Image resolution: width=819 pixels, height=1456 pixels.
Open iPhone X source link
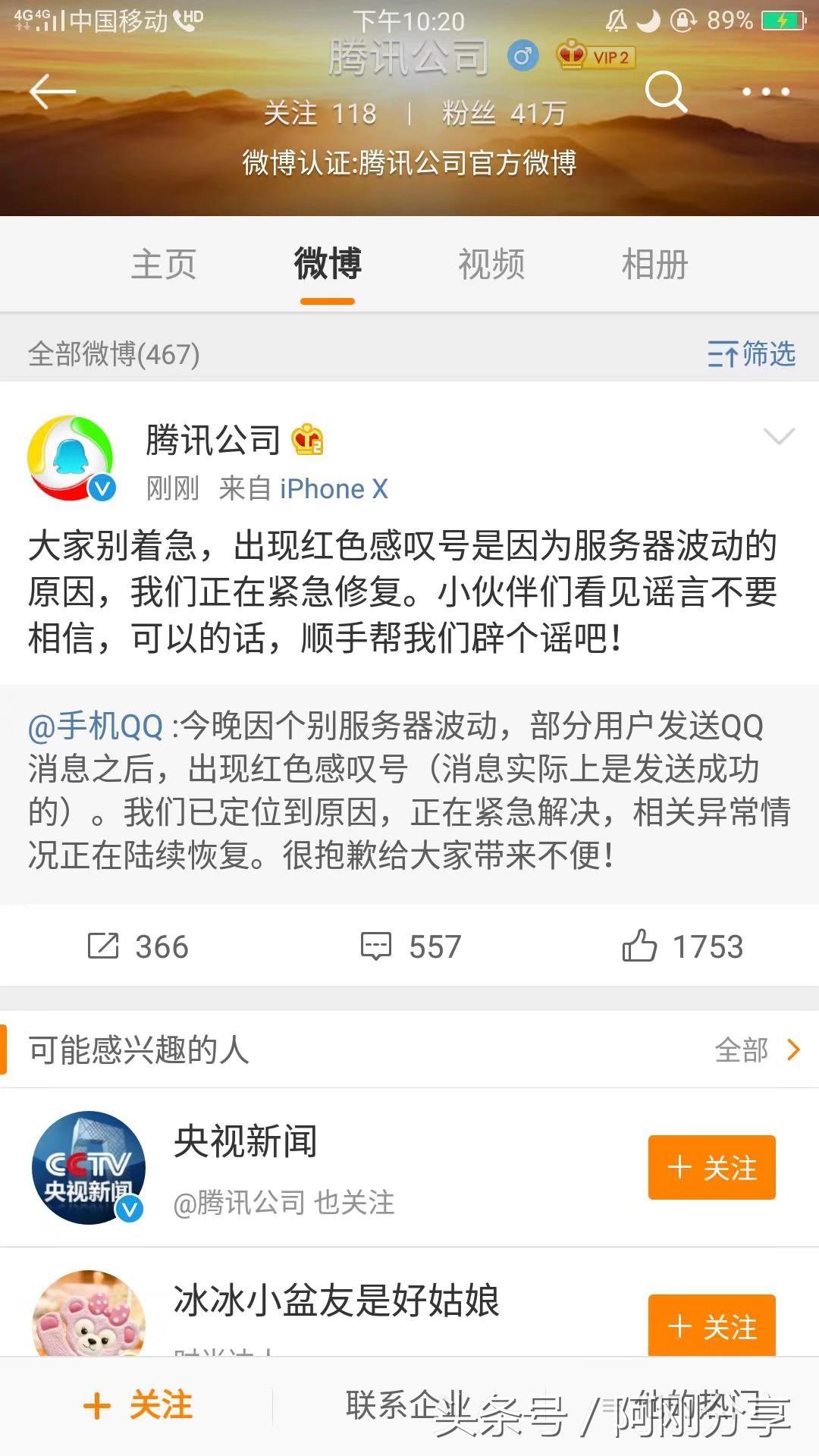click(x=334, y=489)
